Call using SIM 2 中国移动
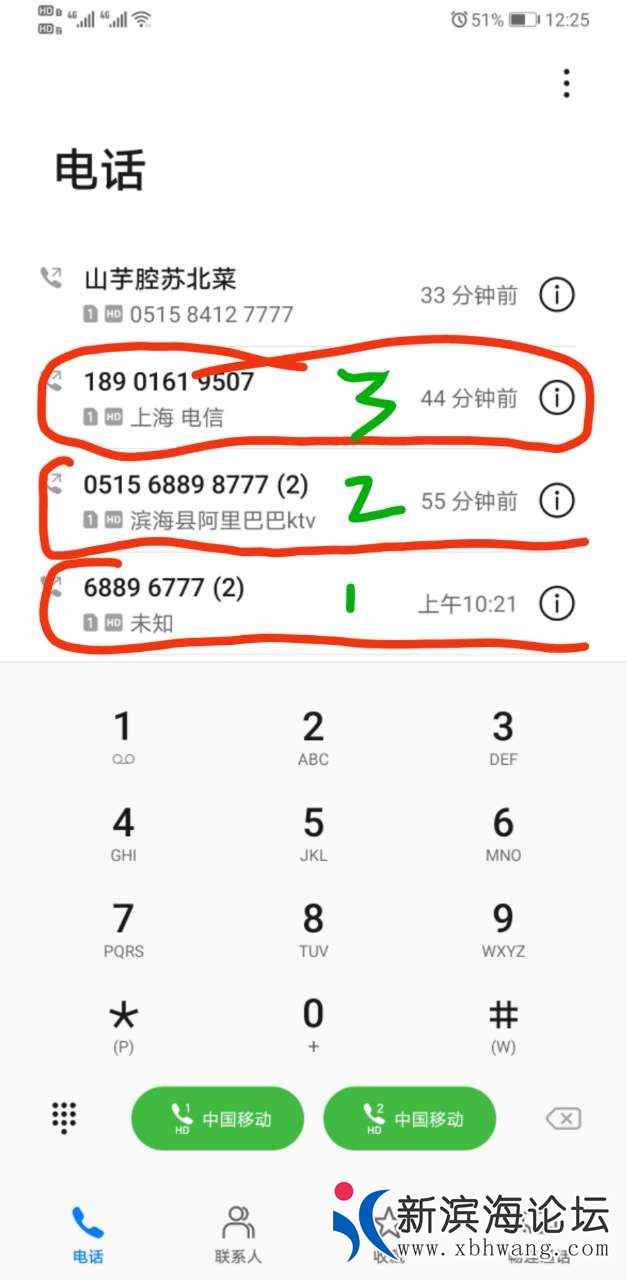Viewport: 627px width, 1280px height. (x=409, y=1118)
